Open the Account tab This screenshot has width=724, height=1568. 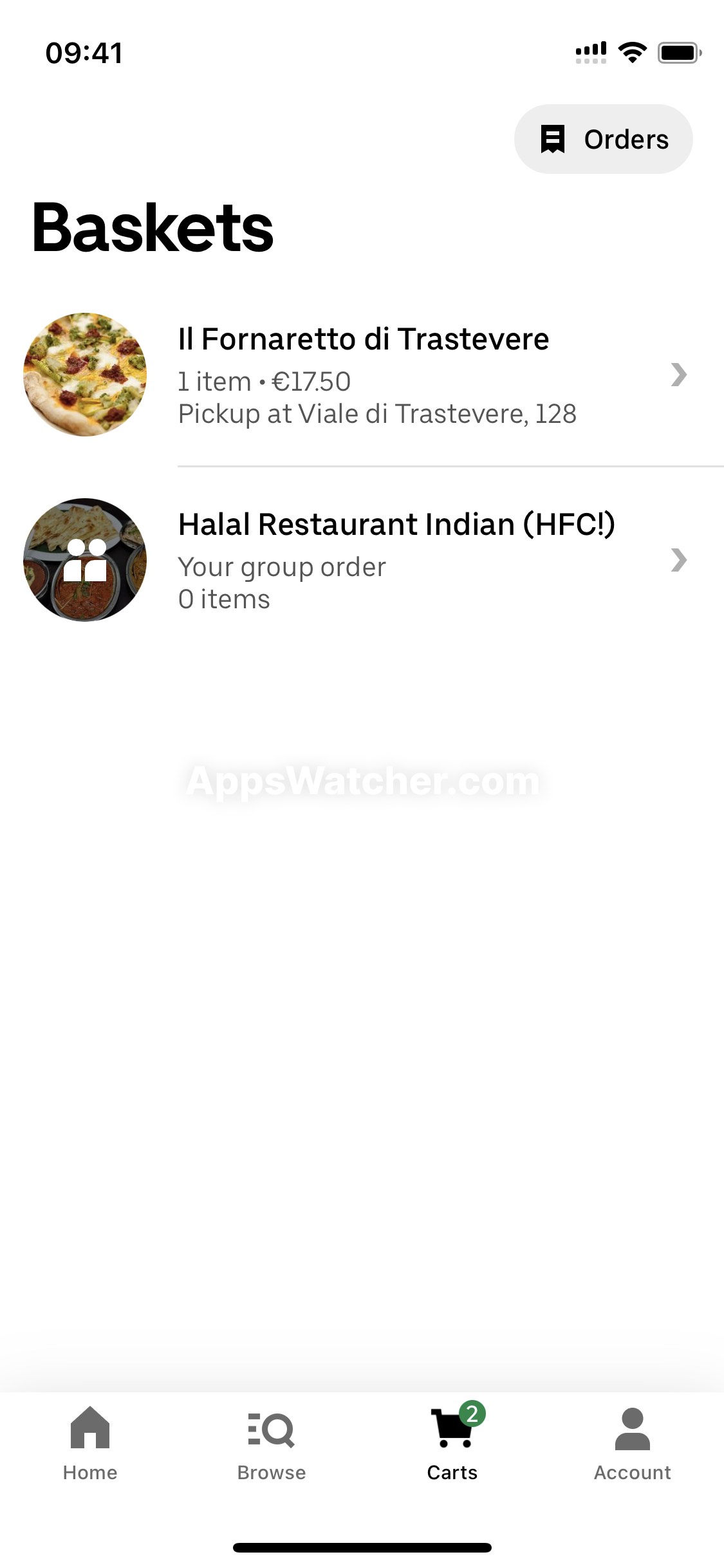click(x=632, y=1443)
